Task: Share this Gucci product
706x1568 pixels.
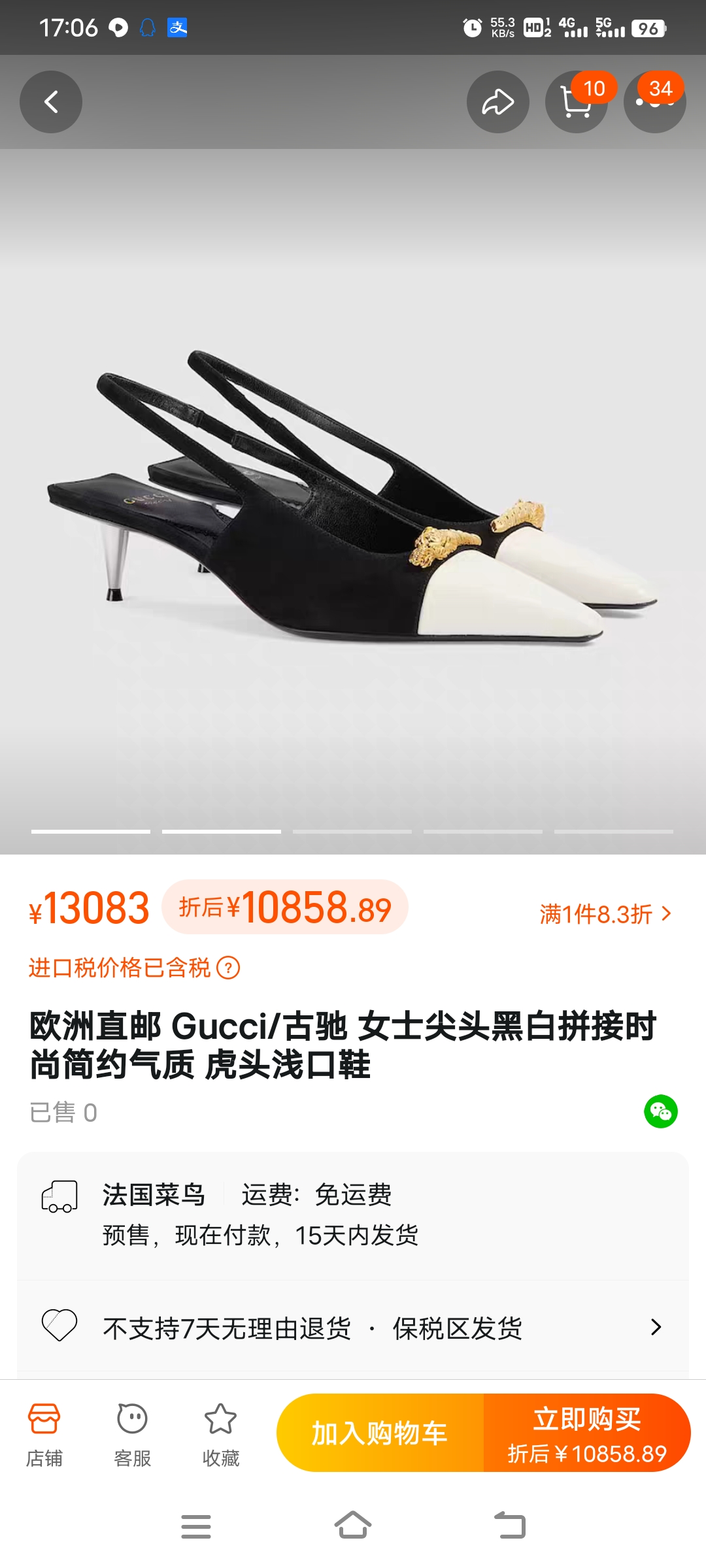Action: pyautogui.click(x=498, y=102)
